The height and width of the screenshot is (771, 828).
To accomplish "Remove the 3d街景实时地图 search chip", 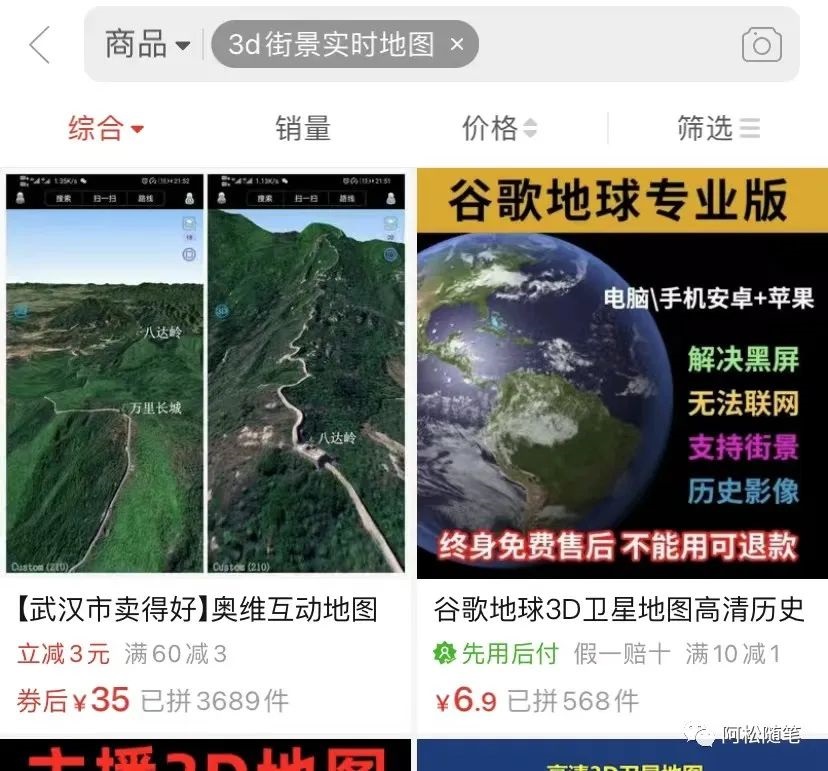I will 457,45.
